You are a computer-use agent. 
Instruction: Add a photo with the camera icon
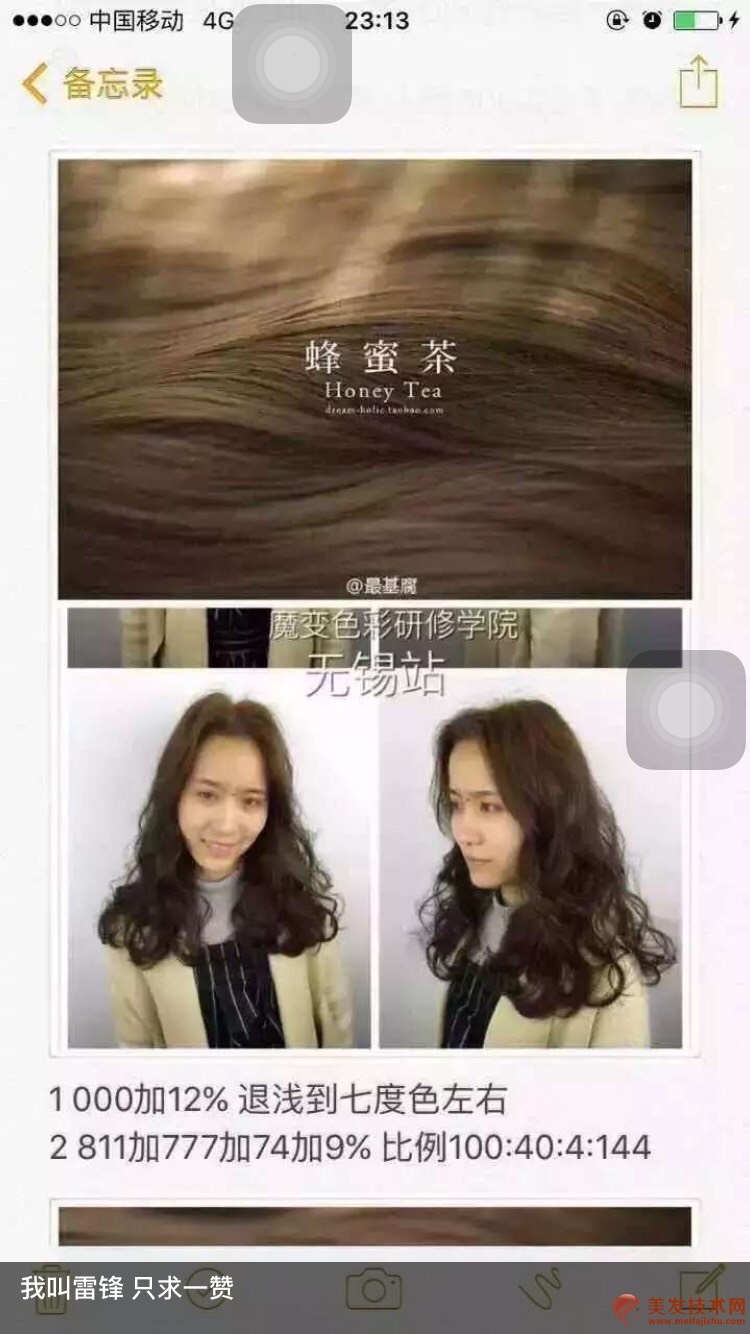coord(374,1289)
